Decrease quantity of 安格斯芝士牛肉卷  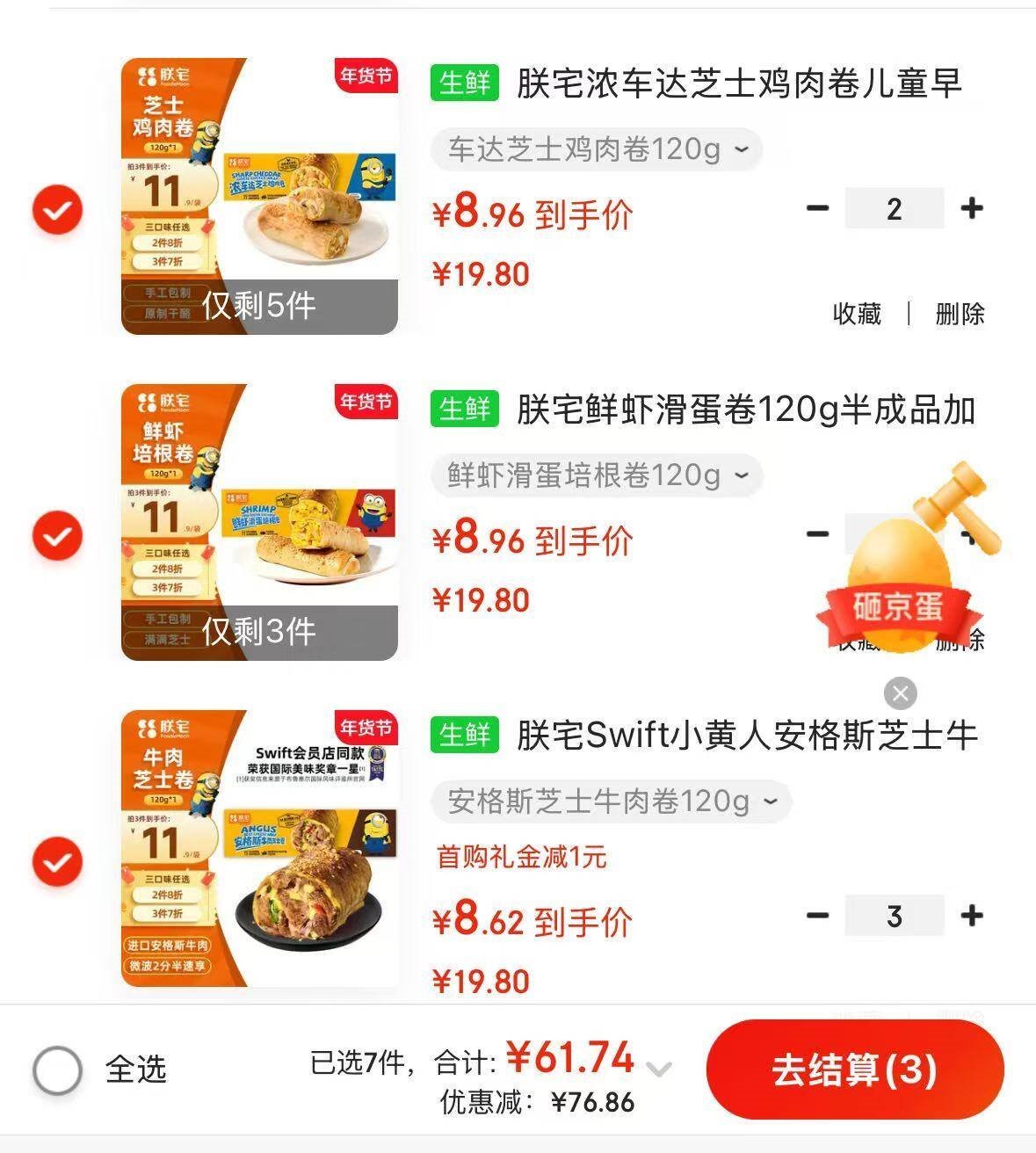818,916
